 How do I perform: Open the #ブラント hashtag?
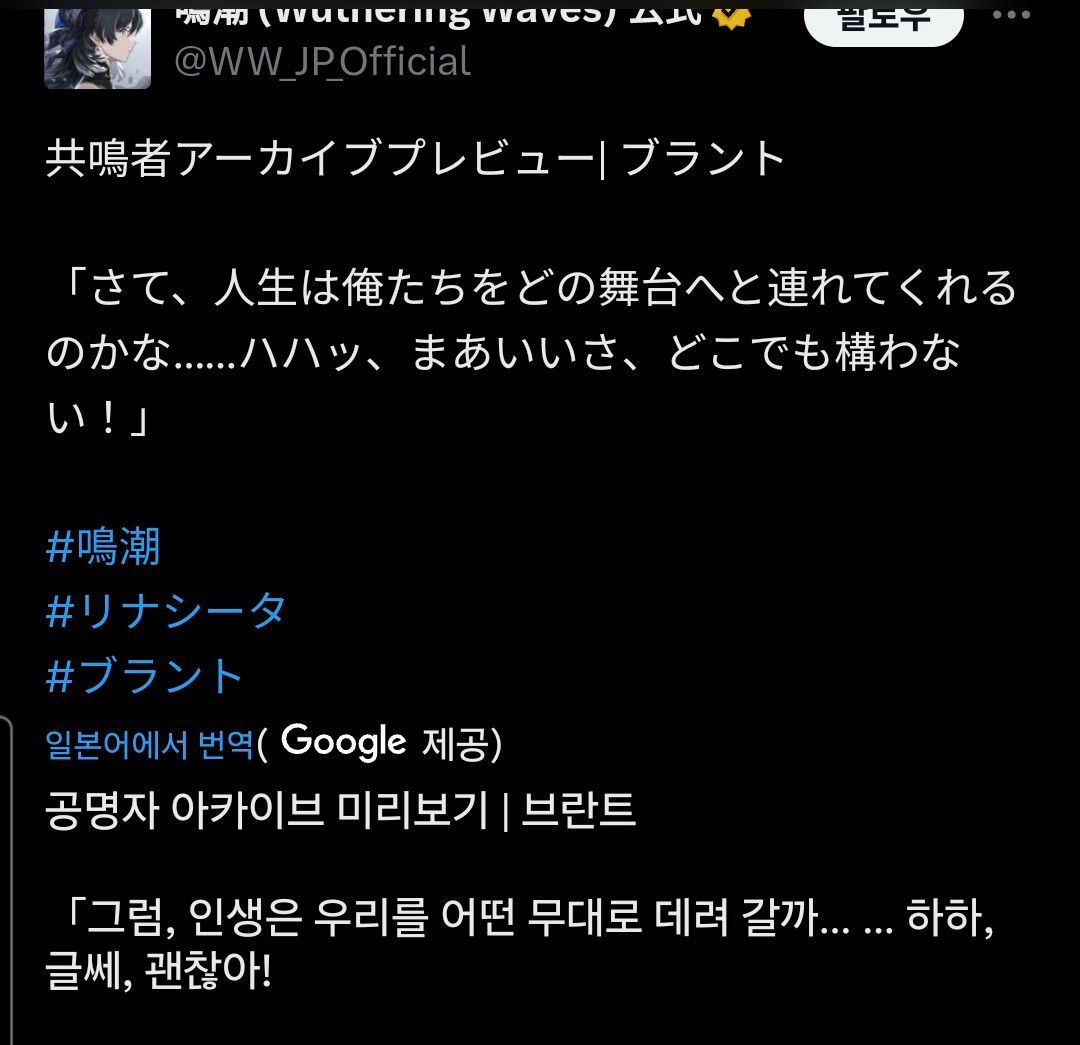[x=145, y=676]
